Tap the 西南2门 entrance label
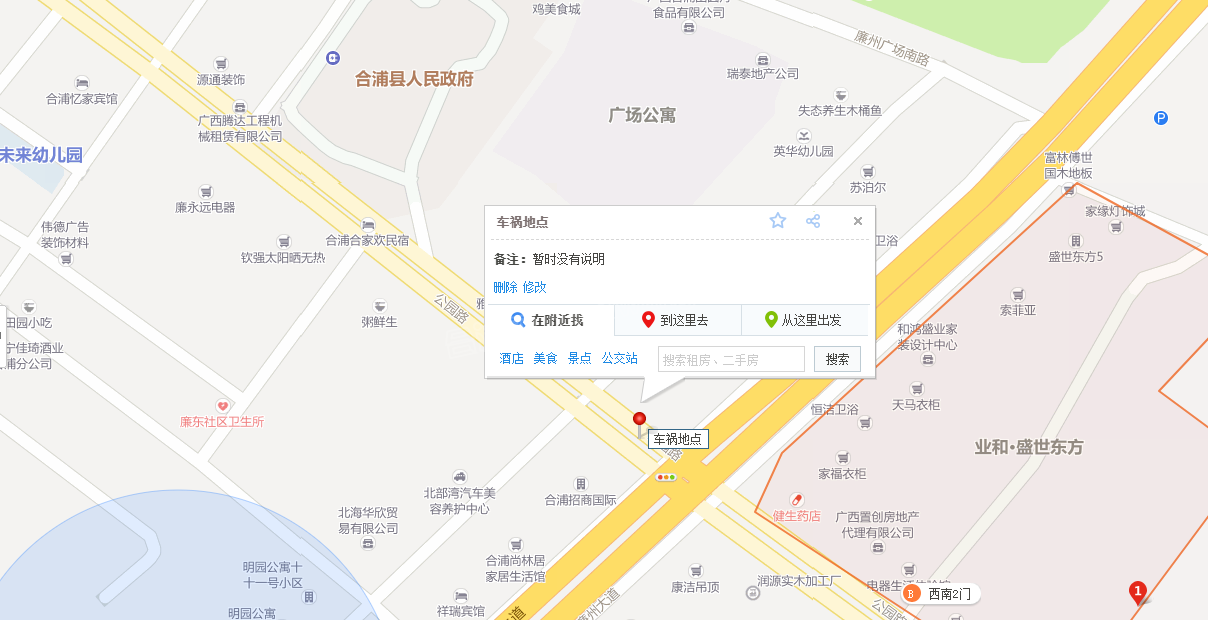1208x620 pixels. [x=948, y=594]
